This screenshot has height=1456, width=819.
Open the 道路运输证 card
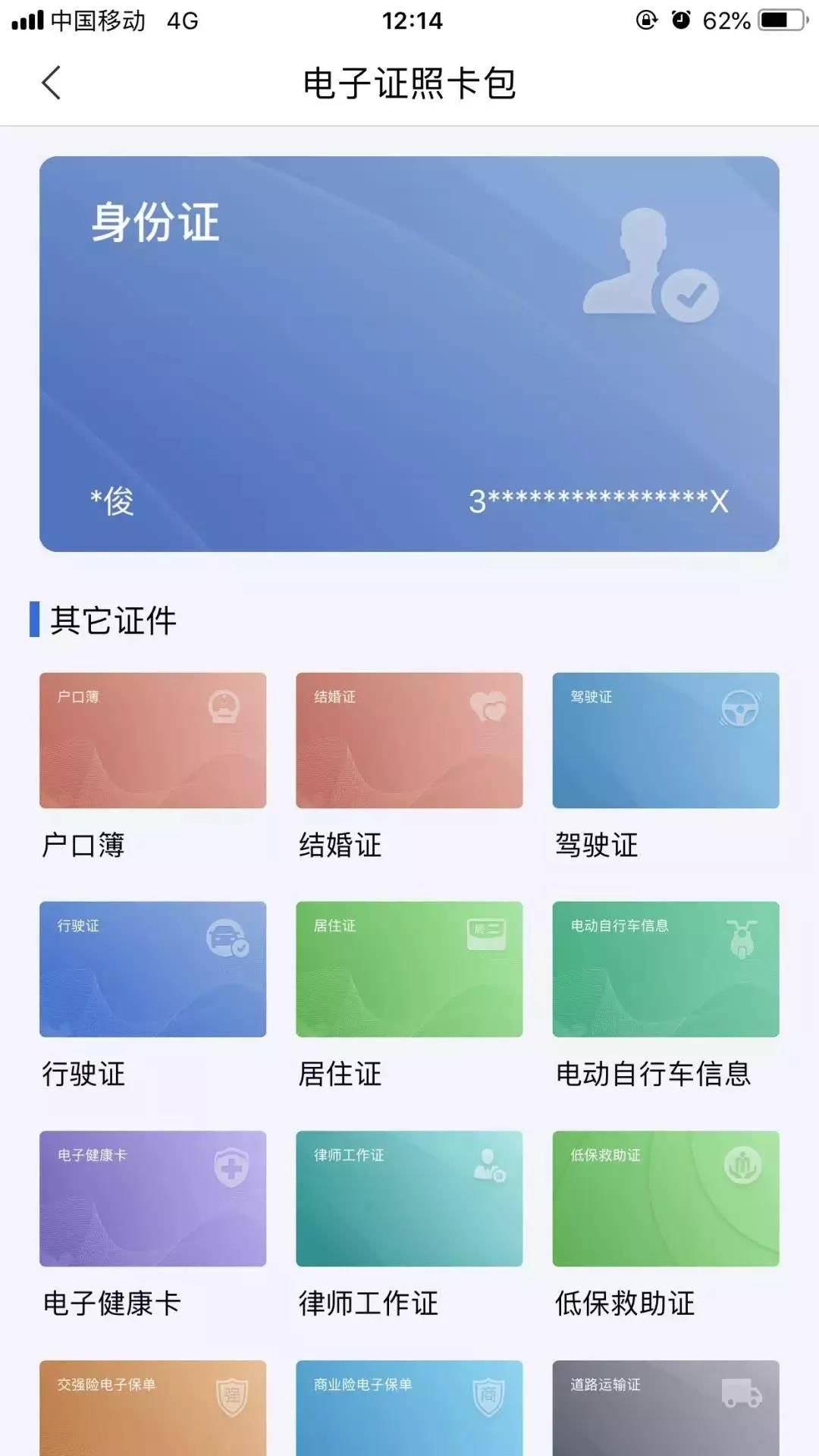pyautogui.click(x=665, y=1410)
